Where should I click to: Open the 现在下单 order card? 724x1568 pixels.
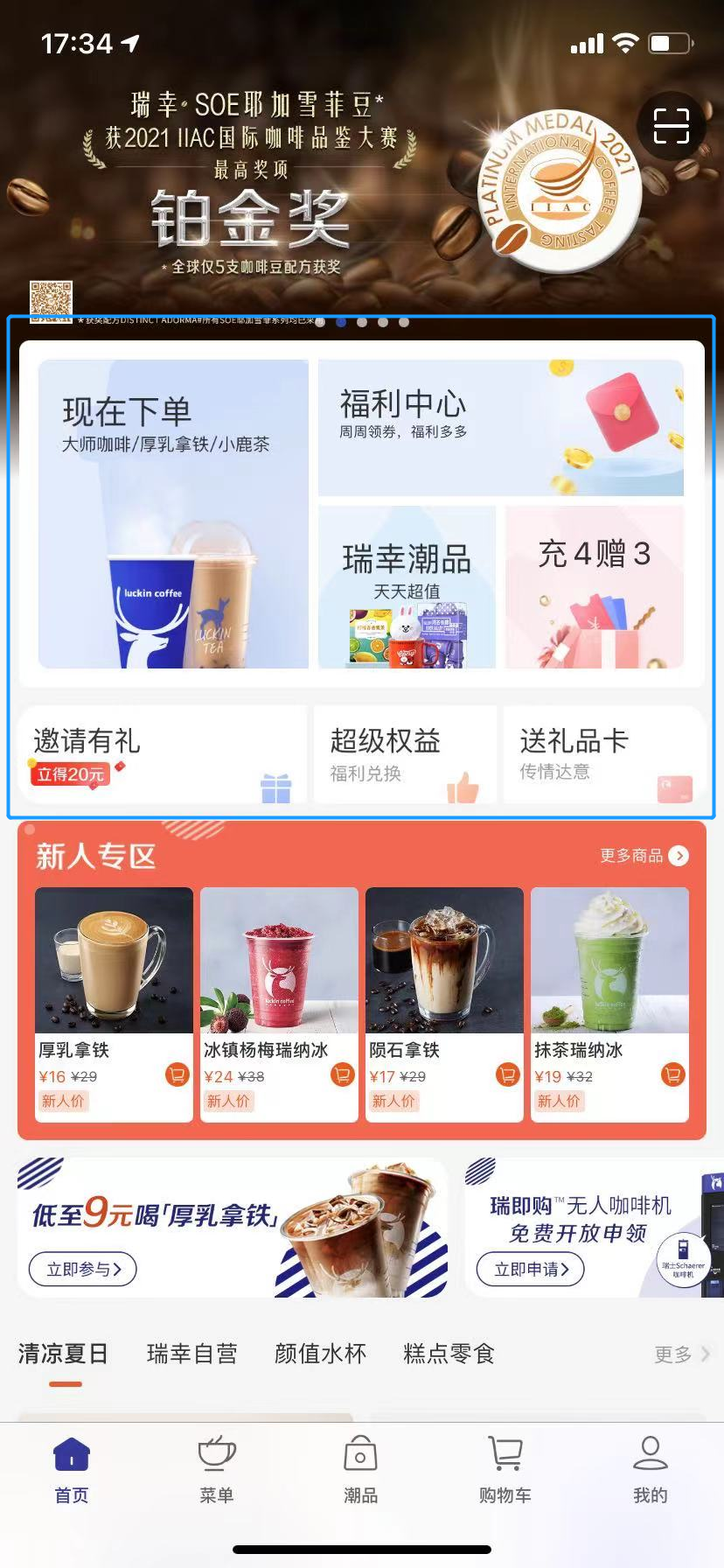(x=173, y=514)
